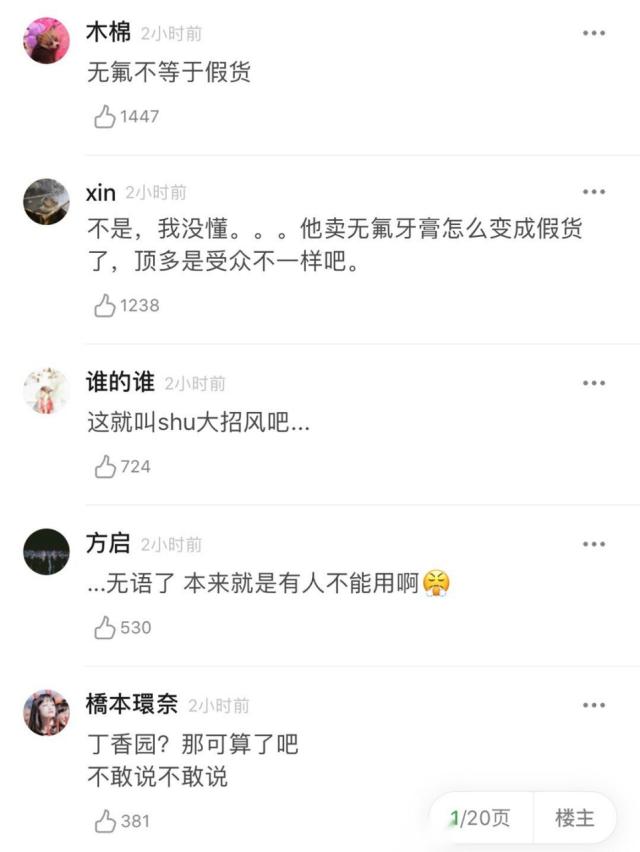Like 方启's comment
This screenshot has width=640, height=852.
(105, 628)
